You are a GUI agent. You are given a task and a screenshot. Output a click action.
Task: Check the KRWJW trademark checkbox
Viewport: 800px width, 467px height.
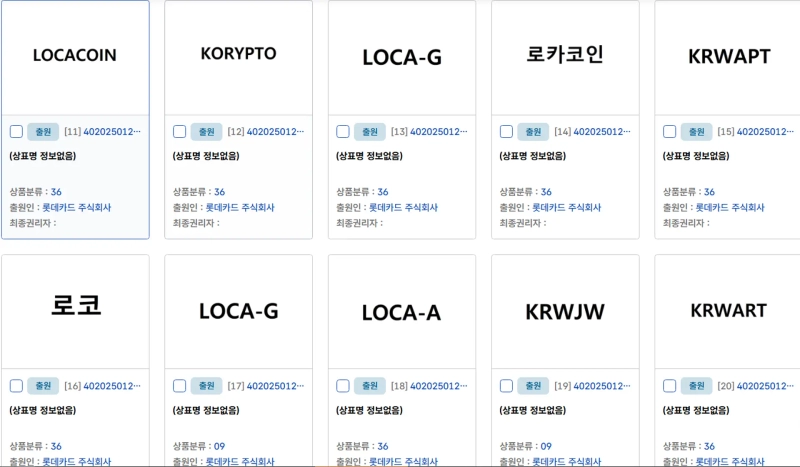506,385
